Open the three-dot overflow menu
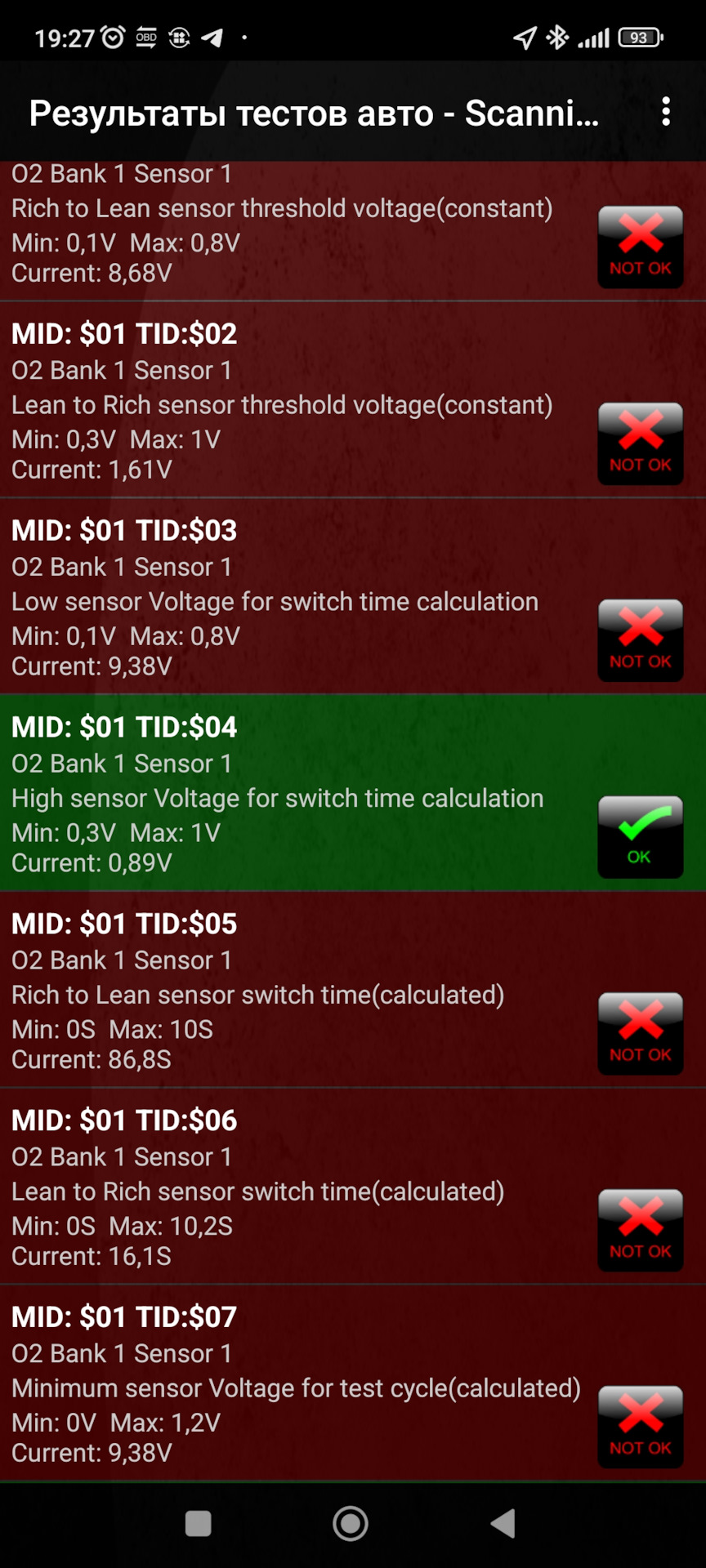Image resolution: width=706 pixels, height=1568 pixels. click(x=666, y=112)
